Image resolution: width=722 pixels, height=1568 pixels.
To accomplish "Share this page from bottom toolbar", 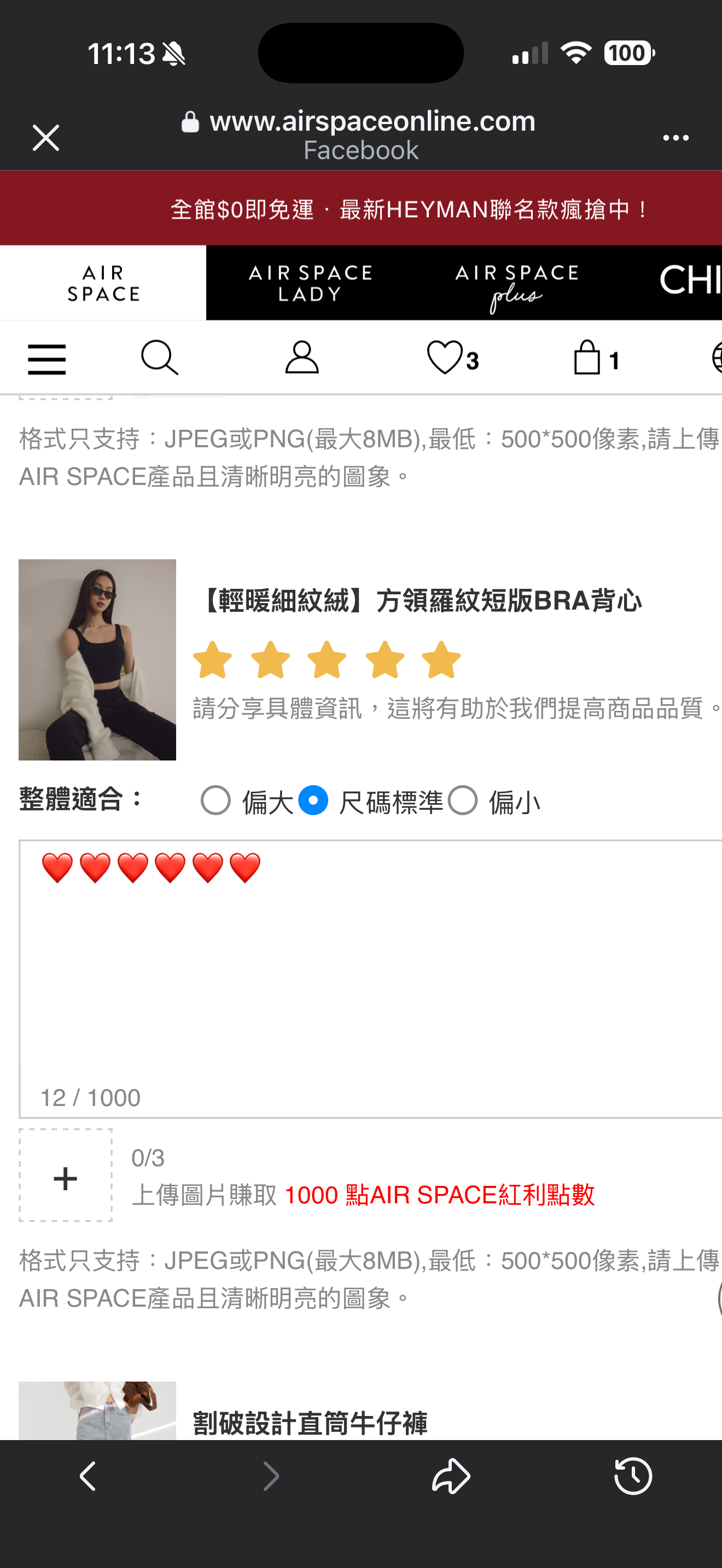I will coord(451,1476).
